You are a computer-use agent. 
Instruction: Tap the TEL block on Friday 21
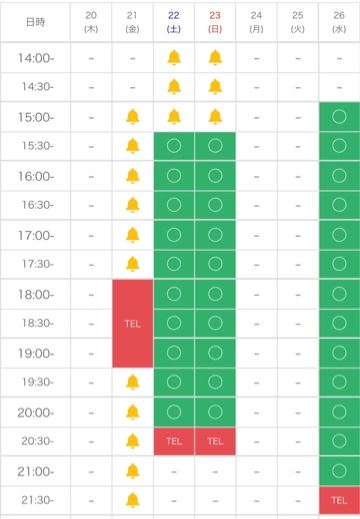click(133, 324)
